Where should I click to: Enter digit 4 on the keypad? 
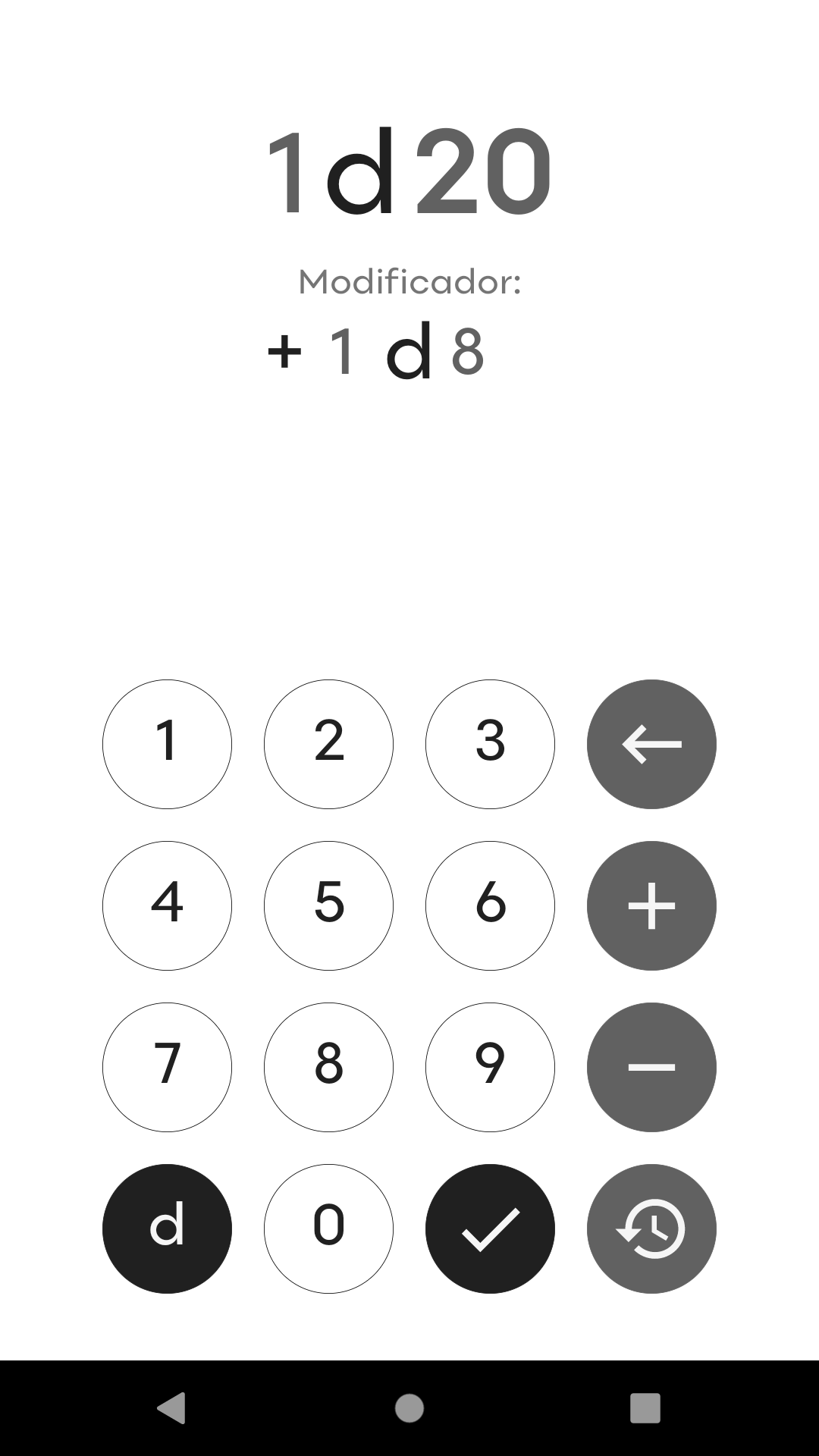pyautogui.click(x=167, y=905)
